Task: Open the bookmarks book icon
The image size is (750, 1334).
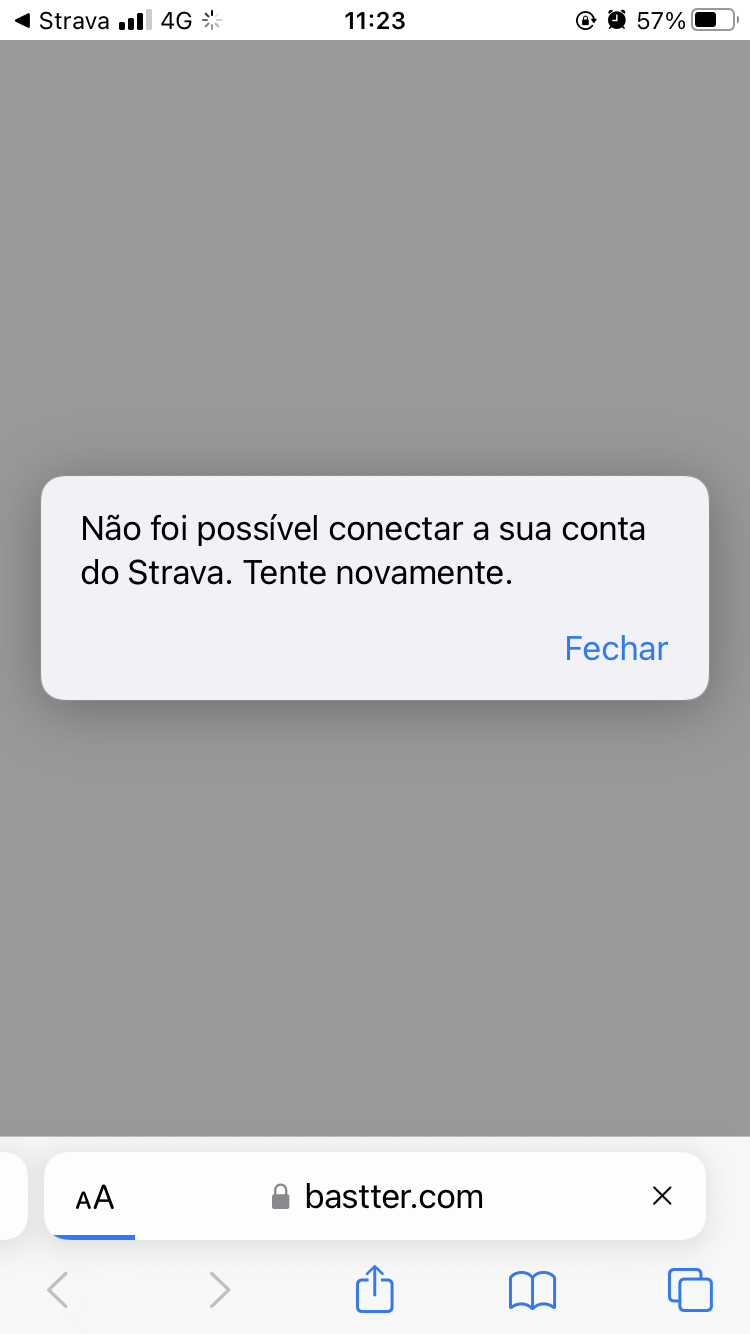Action: pyautogui.click(x=532, y=1290)
